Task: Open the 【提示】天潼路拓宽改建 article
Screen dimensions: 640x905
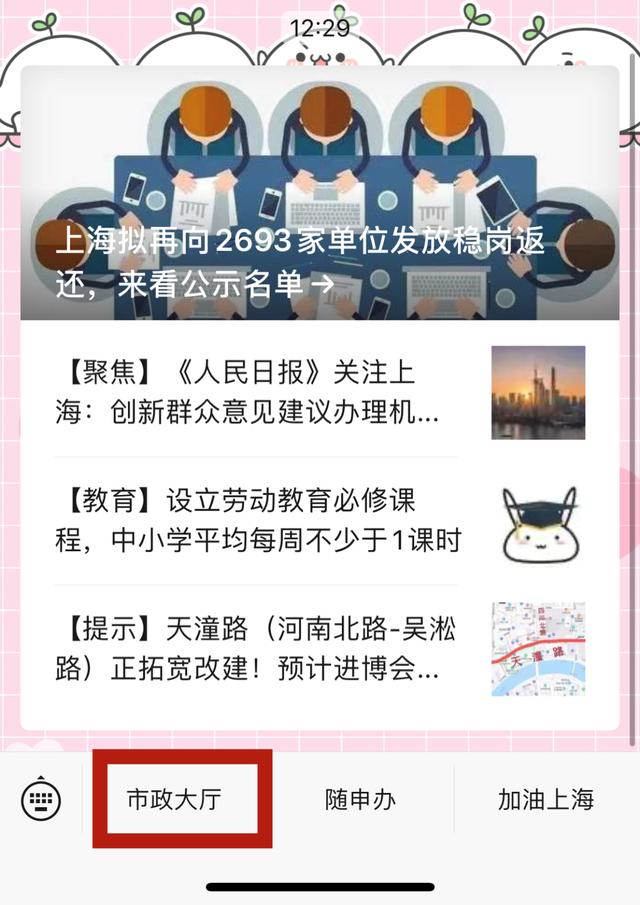Action: point(256,649)
